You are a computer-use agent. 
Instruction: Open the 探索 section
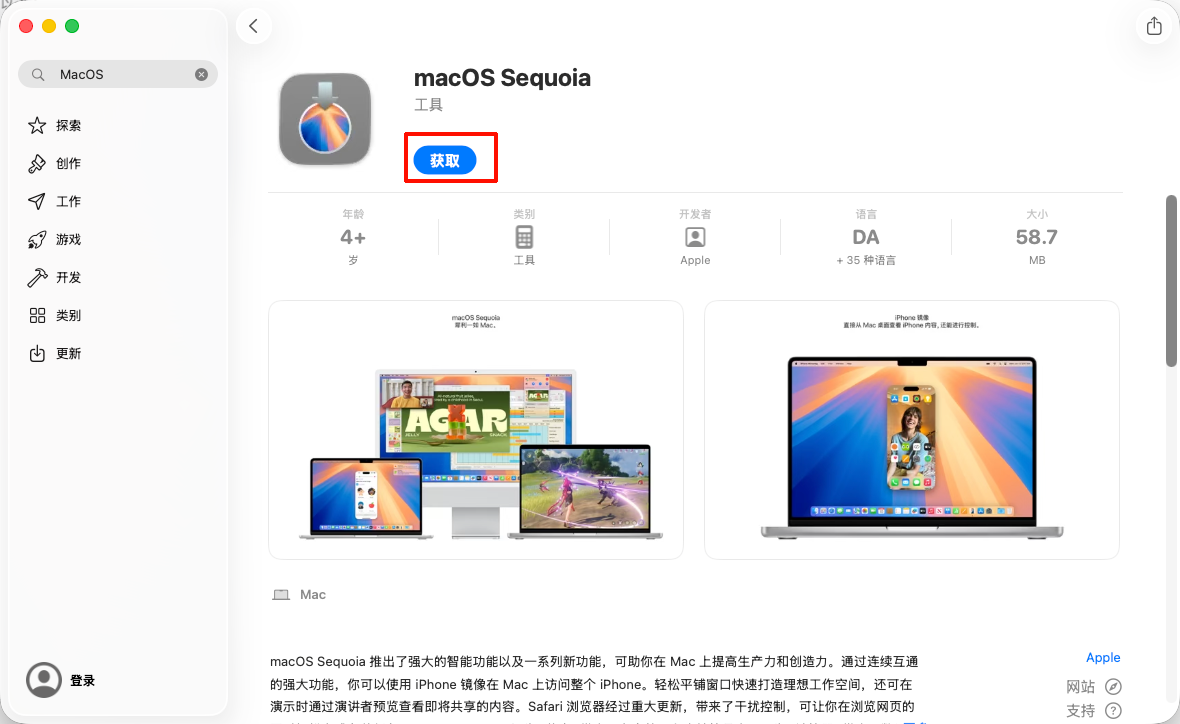68,125
